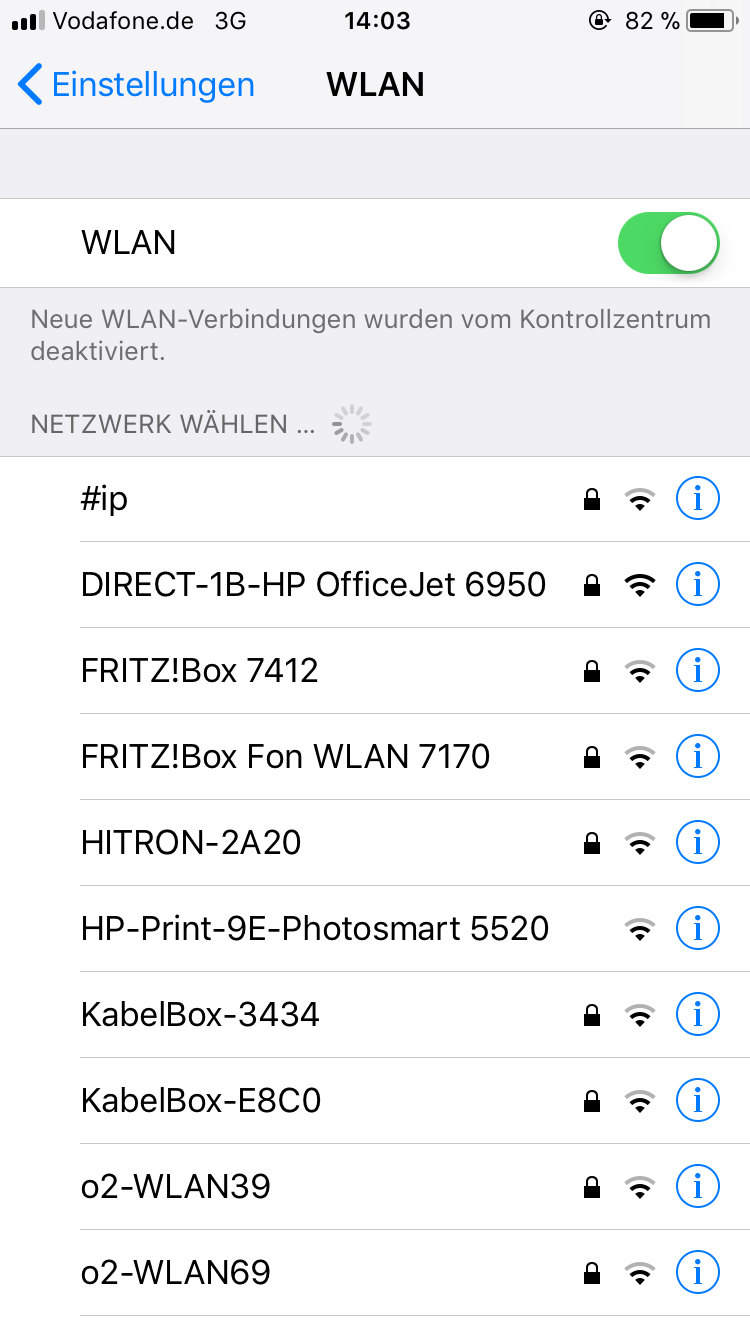View info for FRITZ!Box Fon WLAN 7170
Viewport: 750px width, 1334px height.
(x=698, y=757)
